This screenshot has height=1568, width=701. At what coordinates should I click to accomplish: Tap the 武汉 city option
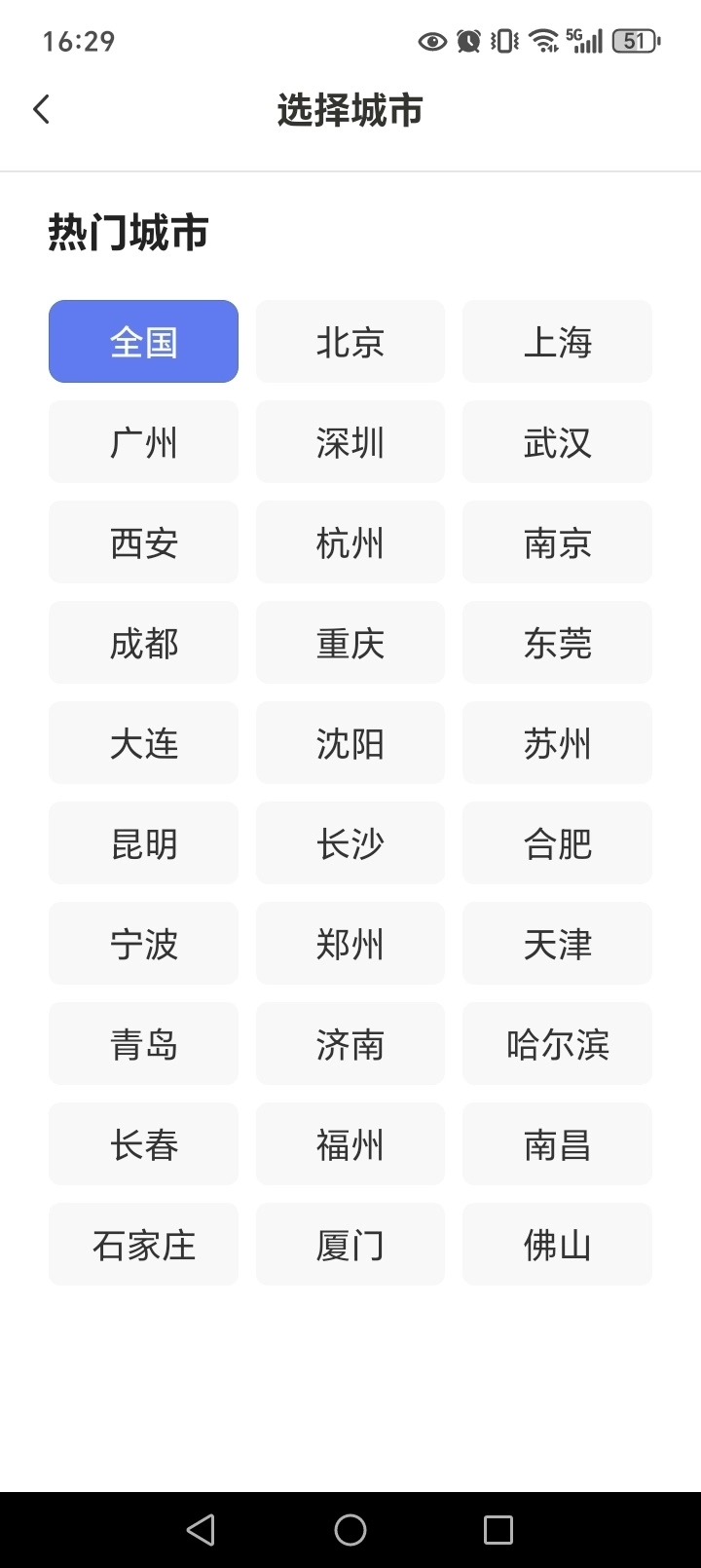(x=557, y=441)
